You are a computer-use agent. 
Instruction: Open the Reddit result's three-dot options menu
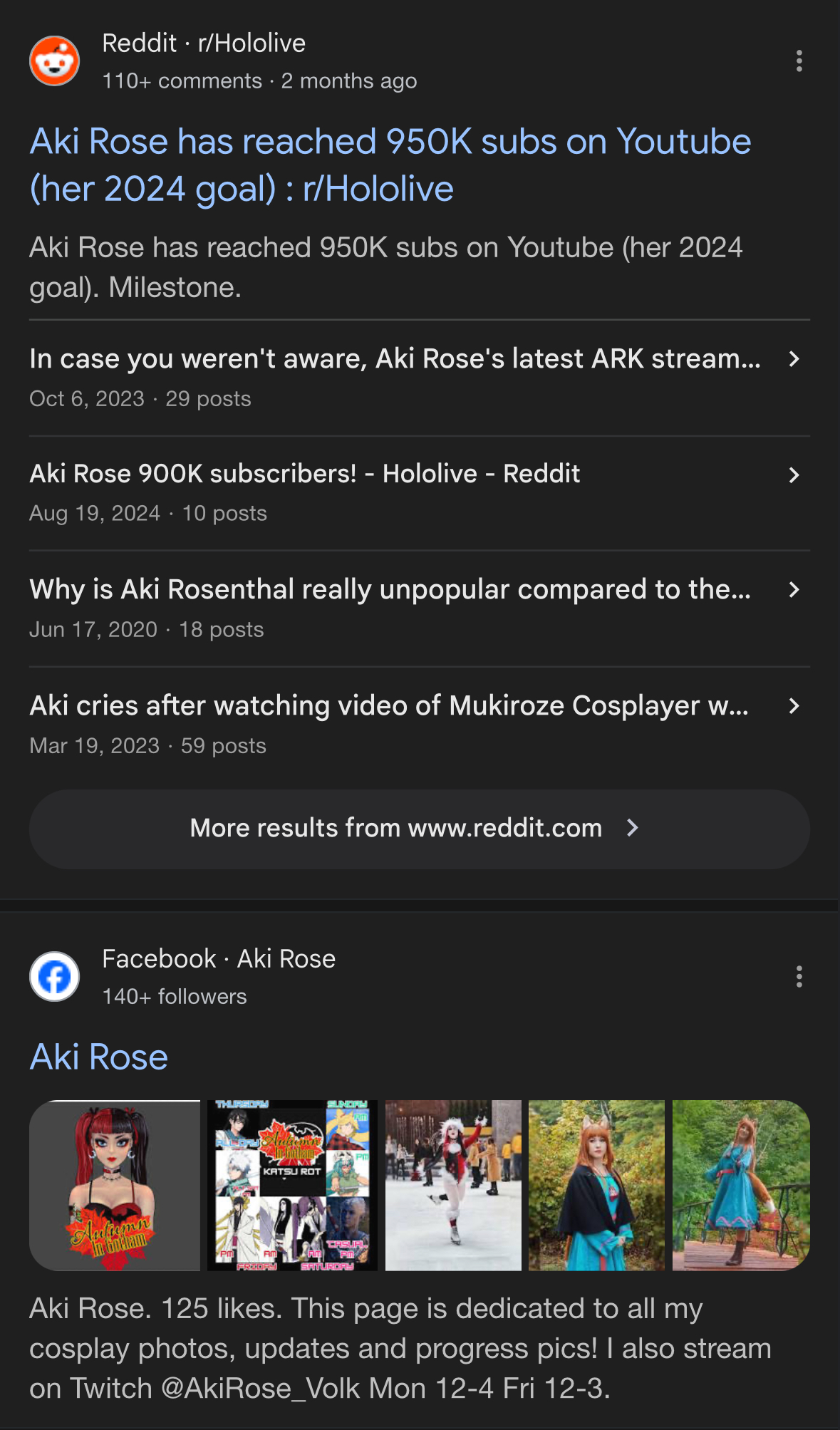799,61
